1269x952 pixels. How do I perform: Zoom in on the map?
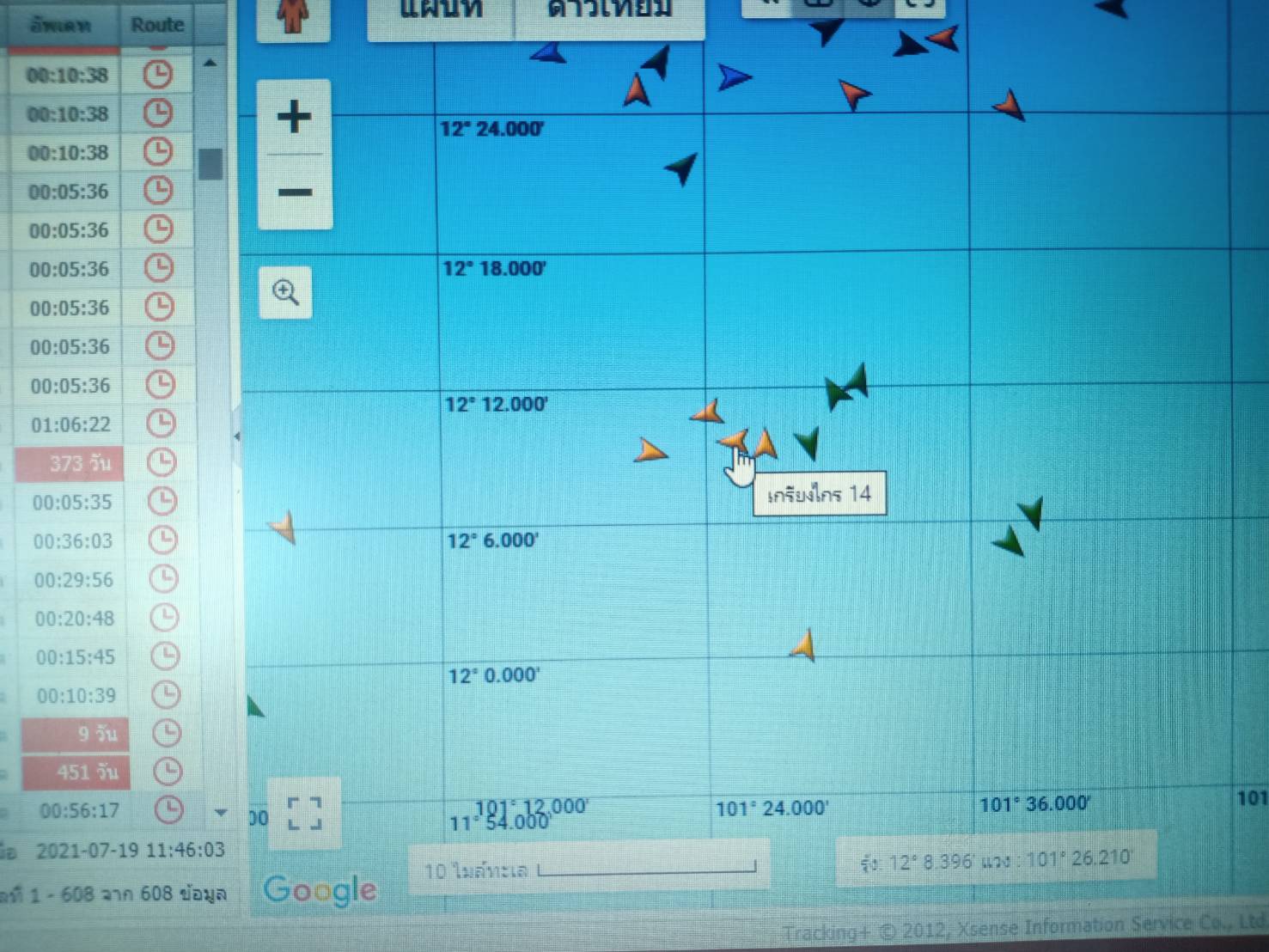point(294,117)
